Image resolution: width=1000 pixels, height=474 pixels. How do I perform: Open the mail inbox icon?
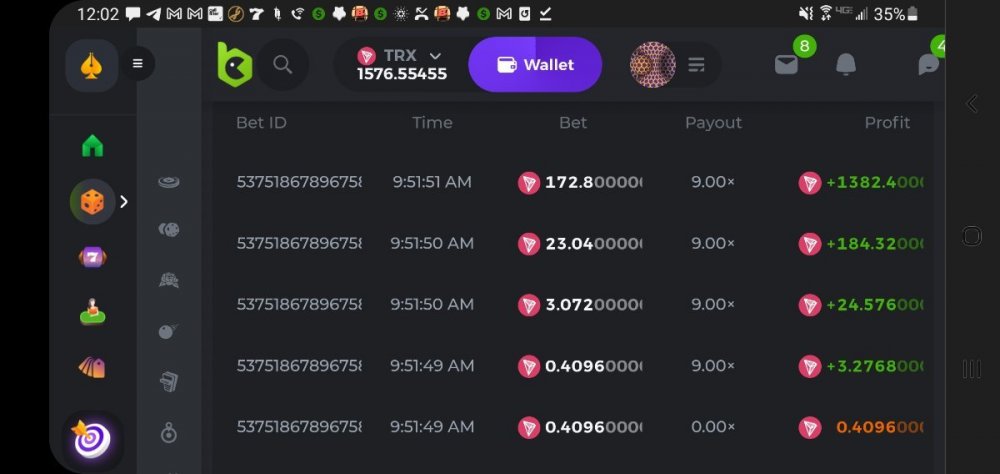(787, 65)
